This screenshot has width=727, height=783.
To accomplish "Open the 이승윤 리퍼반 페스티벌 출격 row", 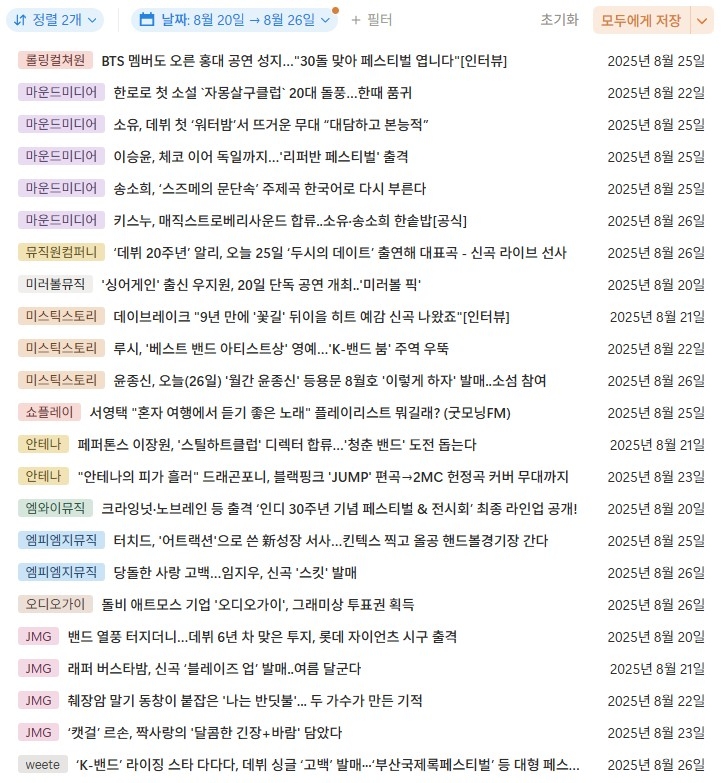I will point(261,157).
